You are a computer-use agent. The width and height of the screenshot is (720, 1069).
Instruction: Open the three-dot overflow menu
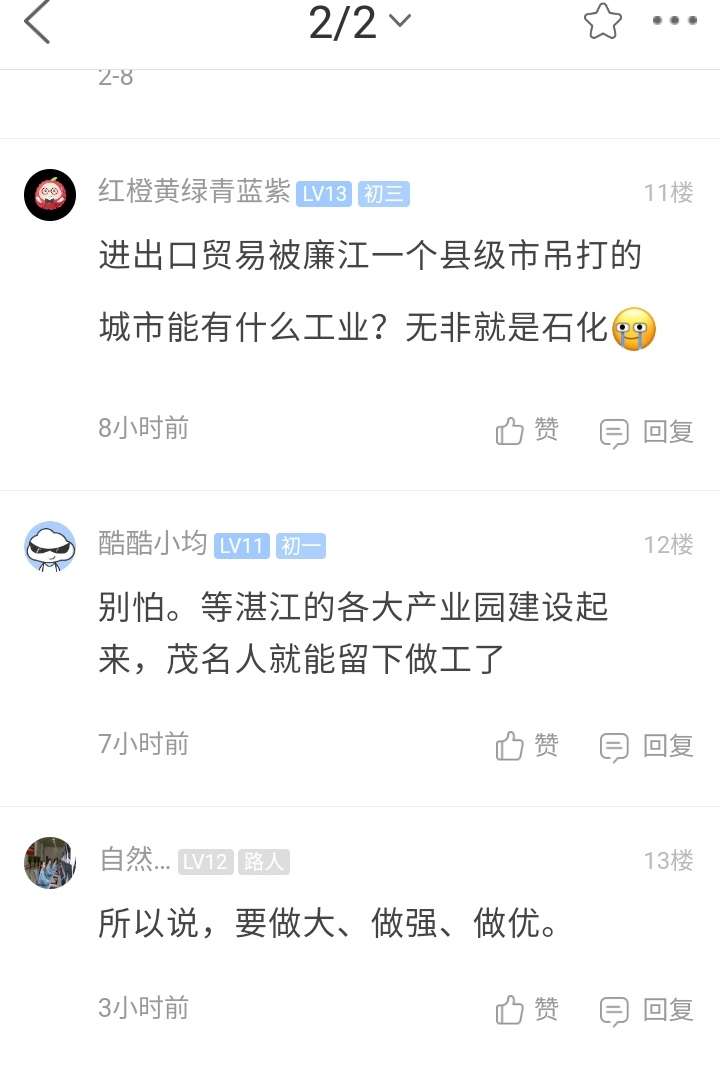pyautogui.click(x=674, y=21)
